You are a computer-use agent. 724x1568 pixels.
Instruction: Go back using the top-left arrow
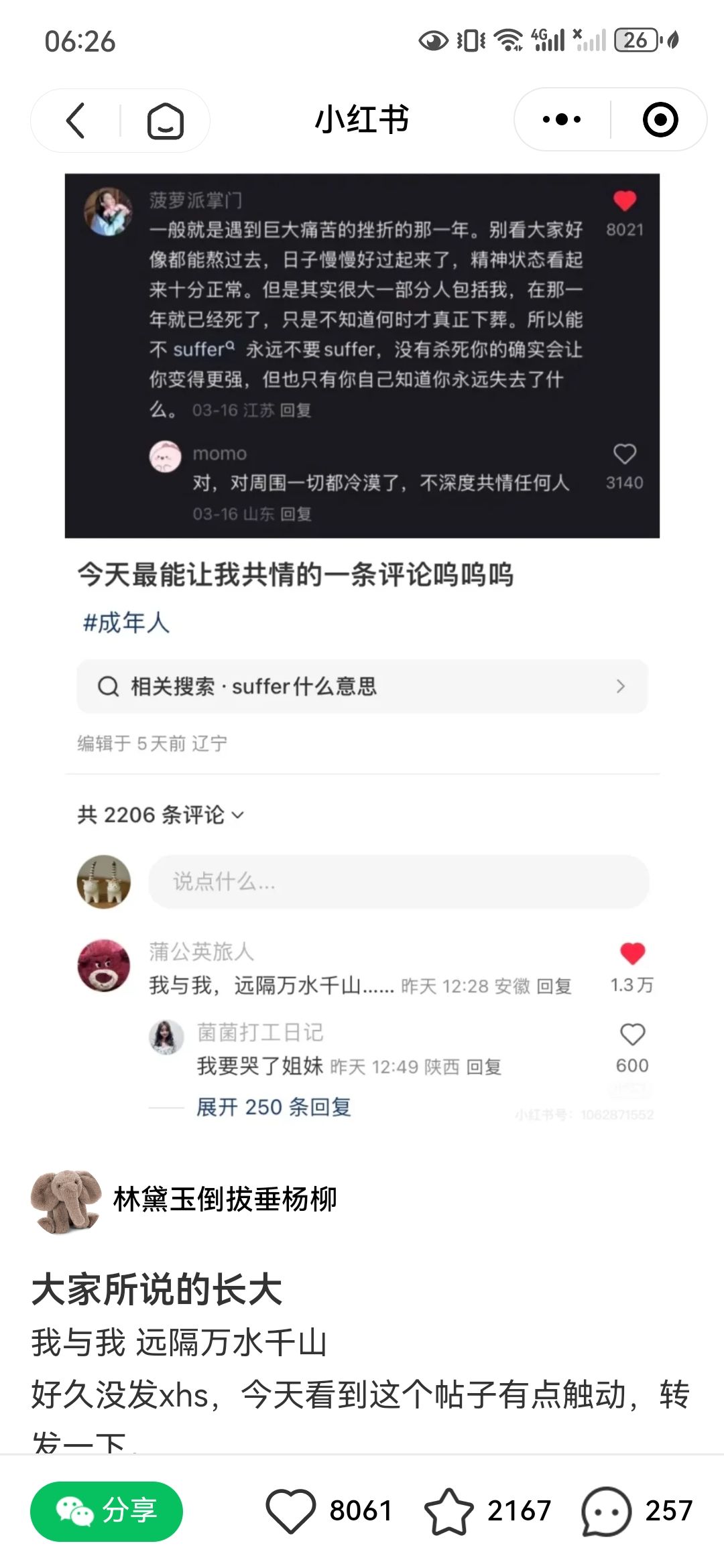coord(76,121)
